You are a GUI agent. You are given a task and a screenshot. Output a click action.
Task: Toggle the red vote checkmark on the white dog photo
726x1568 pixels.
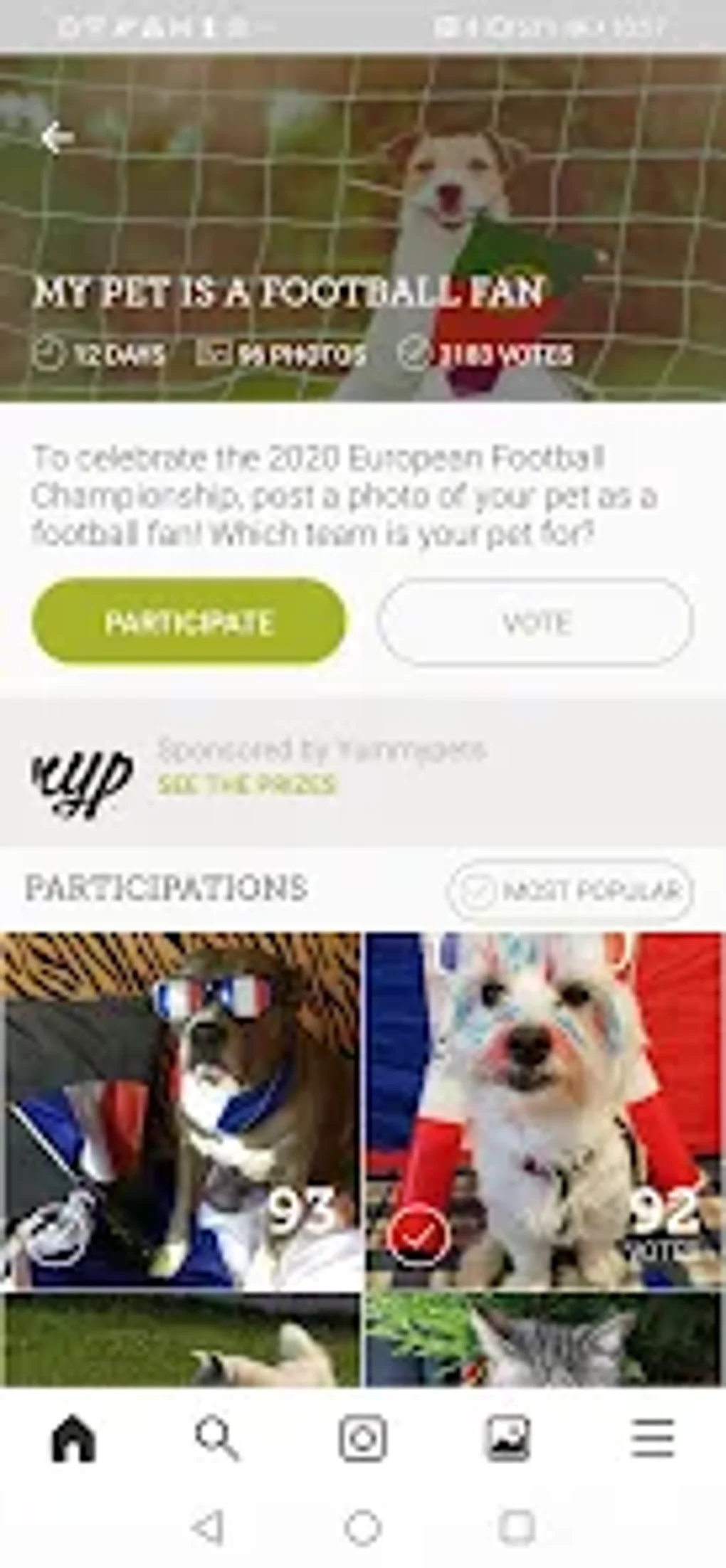pyautogui.click(x=419, y=1236)
